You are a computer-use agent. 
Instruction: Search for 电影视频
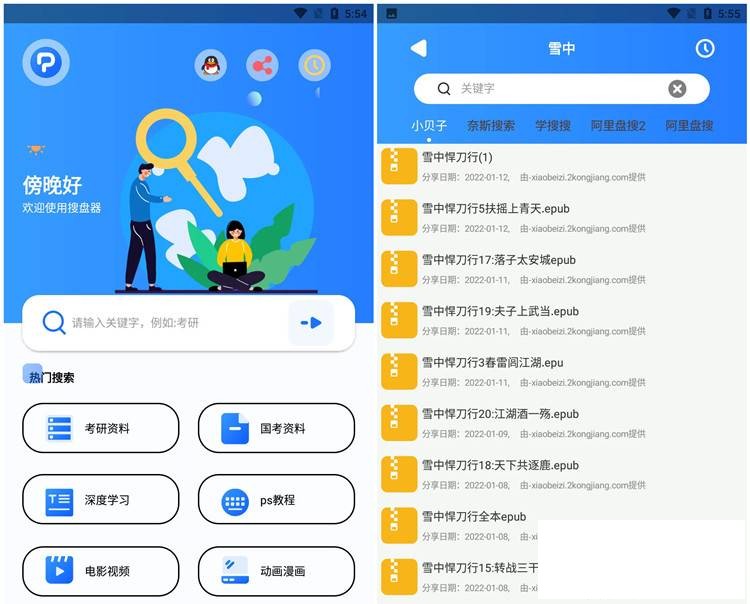click(x=101, y=570)
